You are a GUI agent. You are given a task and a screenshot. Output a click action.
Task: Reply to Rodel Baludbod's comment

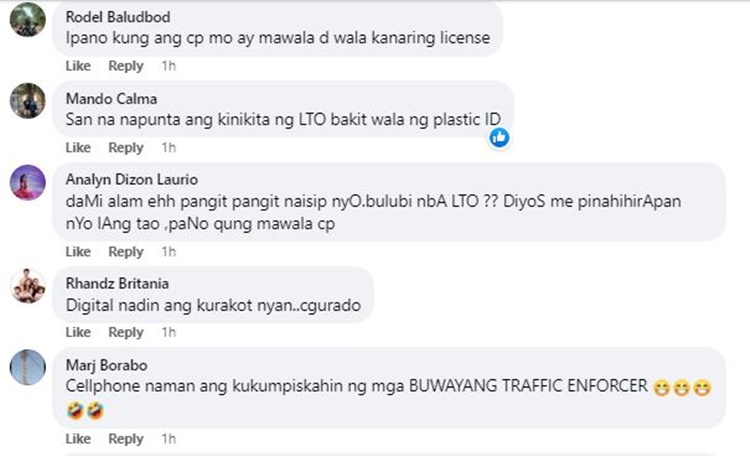click(x=126, y=66)
